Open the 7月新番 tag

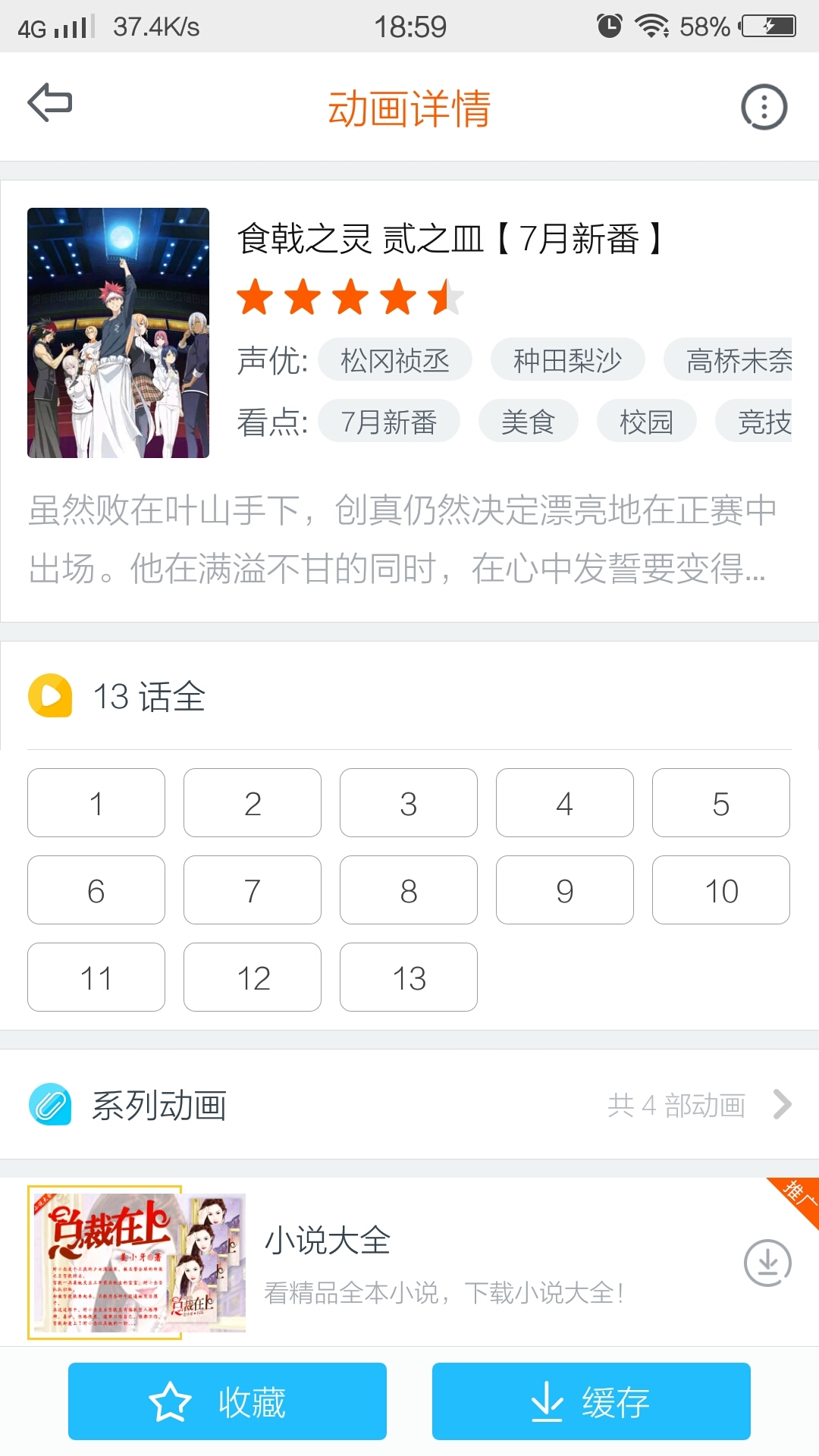coord(389,422)
